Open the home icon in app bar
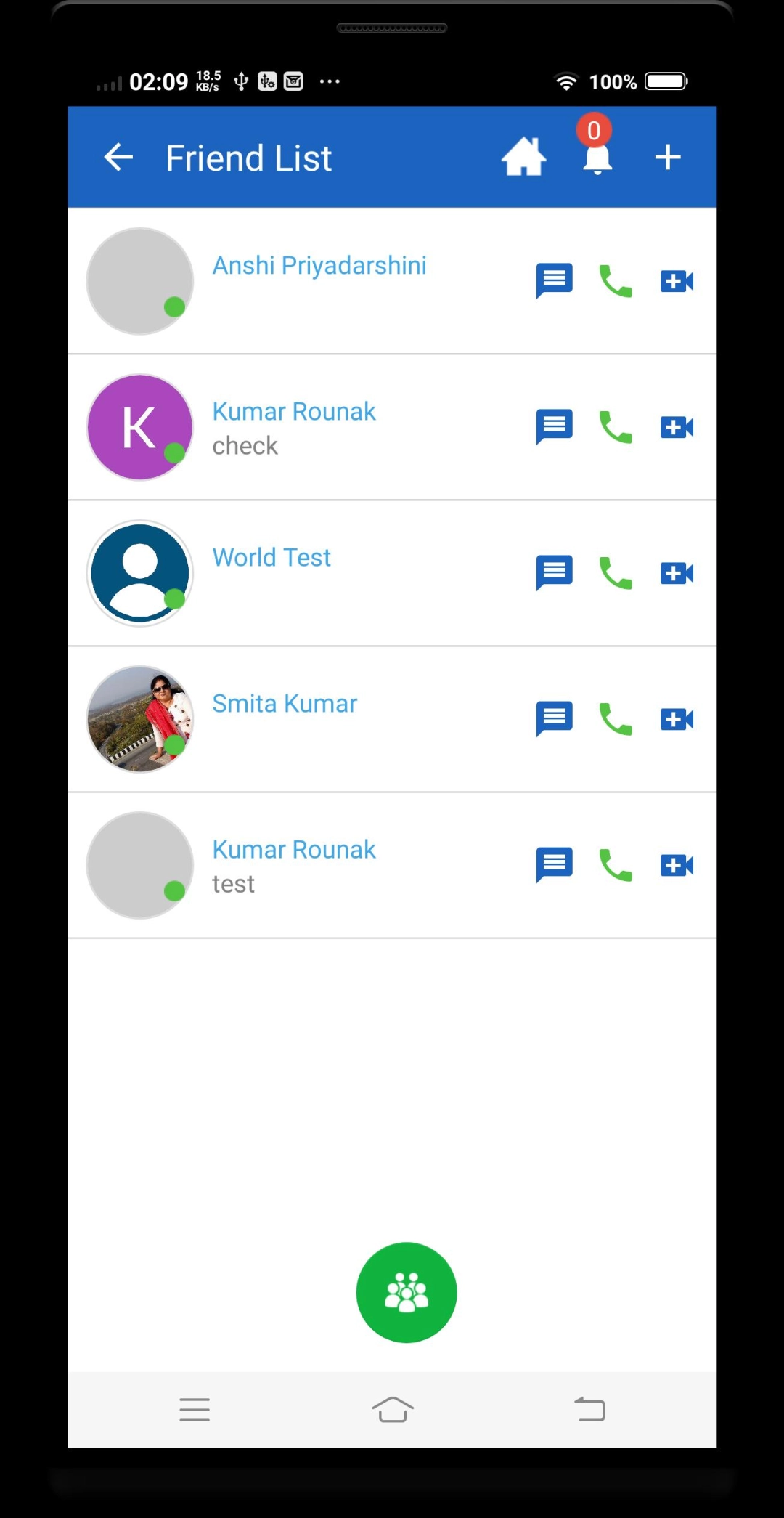The image size is (784, 1518). 523,158
